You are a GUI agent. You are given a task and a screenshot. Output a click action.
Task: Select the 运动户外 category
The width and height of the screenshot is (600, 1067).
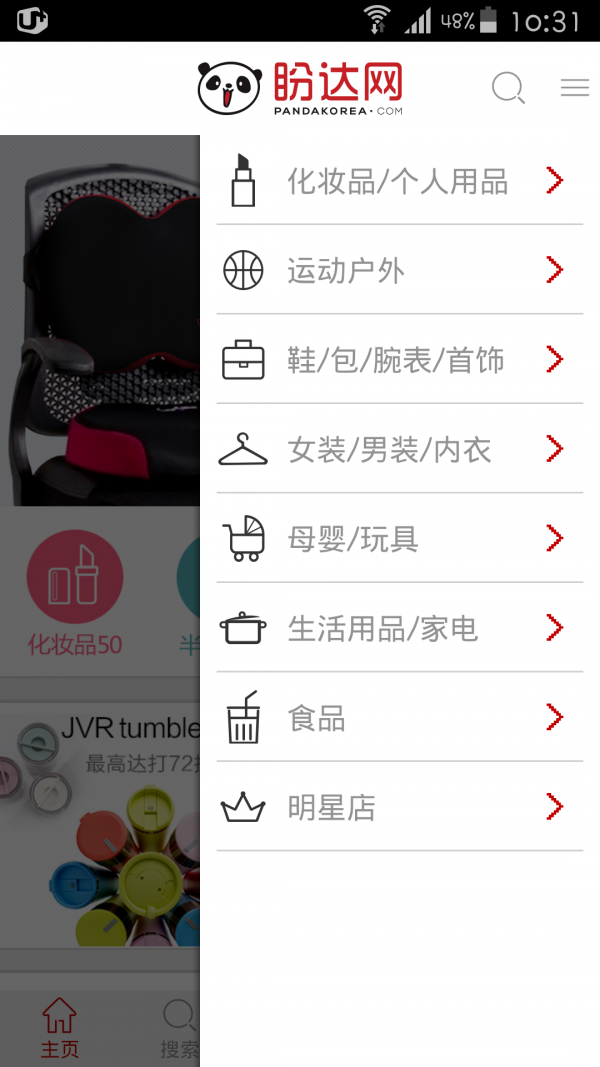(399, 270)
